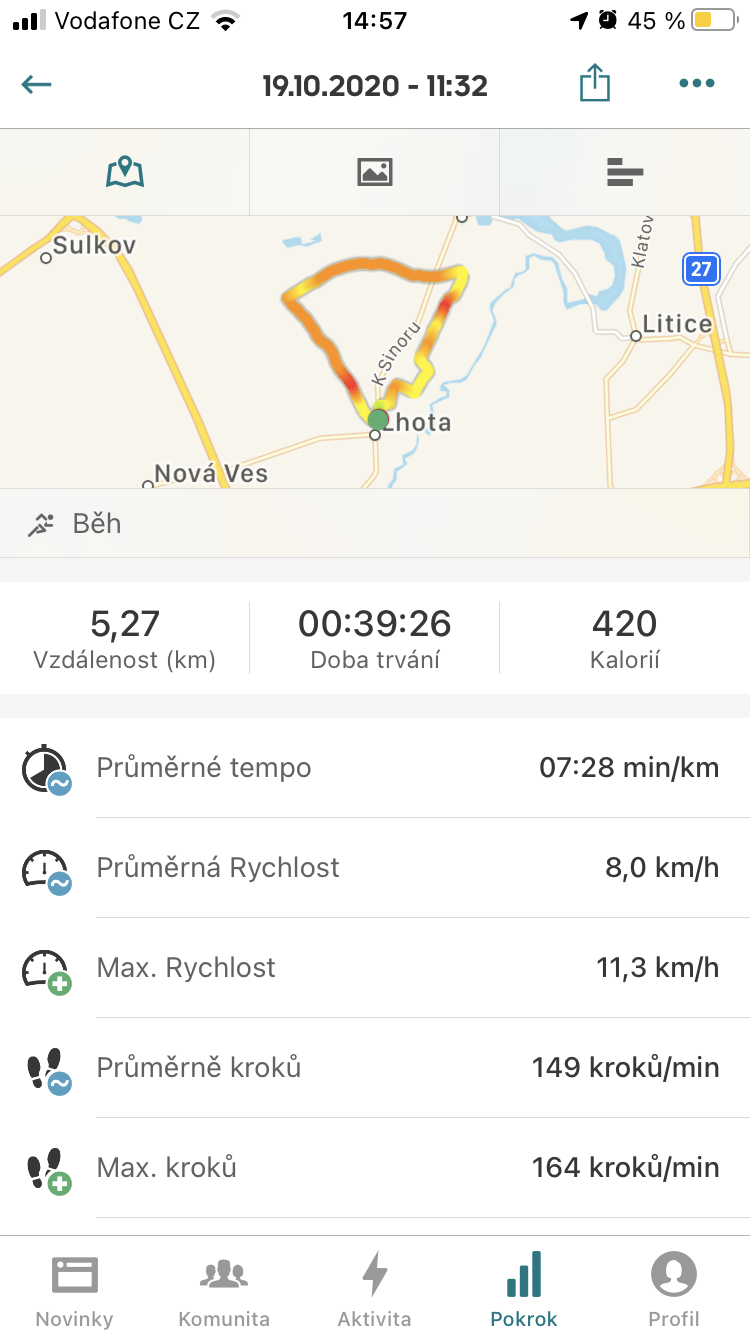The width and height of the screenshot is (750, 1334).
Task: Go back using the arrow icon
Action: [36, 84]
